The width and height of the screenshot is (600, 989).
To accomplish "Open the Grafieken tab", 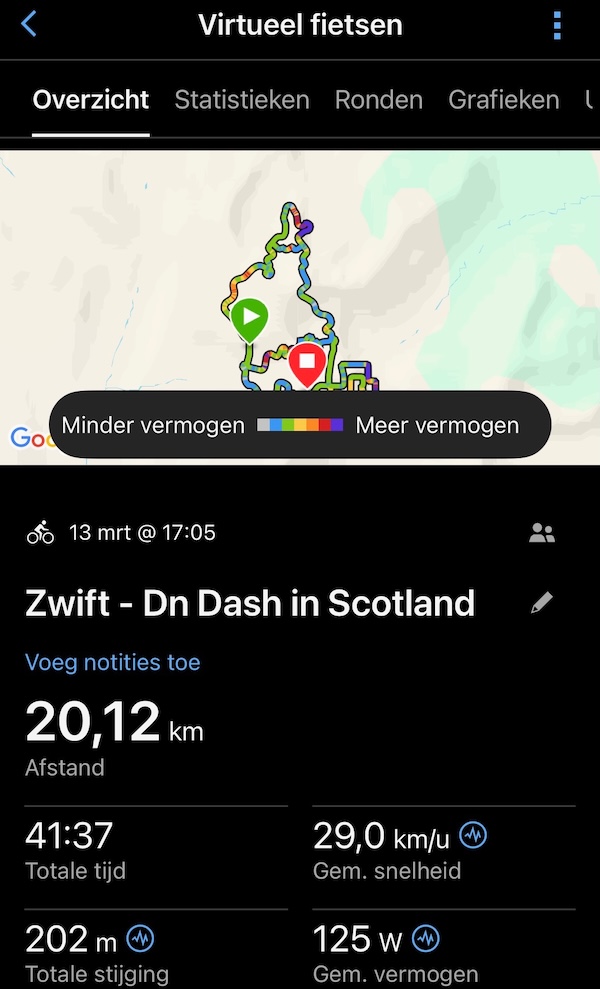I will 503,100.
